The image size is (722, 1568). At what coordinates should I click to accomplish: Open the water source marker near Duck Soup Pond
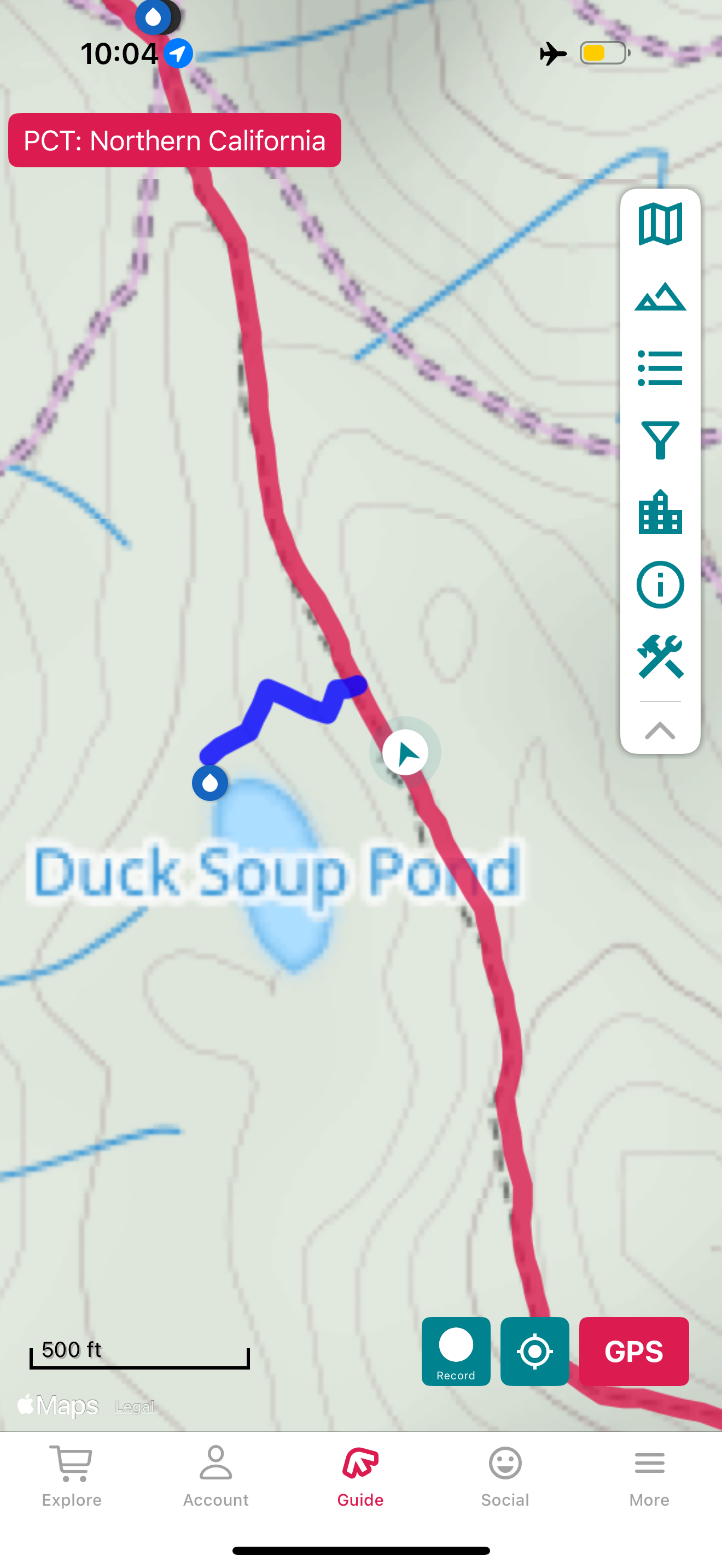tap(210, 783)
